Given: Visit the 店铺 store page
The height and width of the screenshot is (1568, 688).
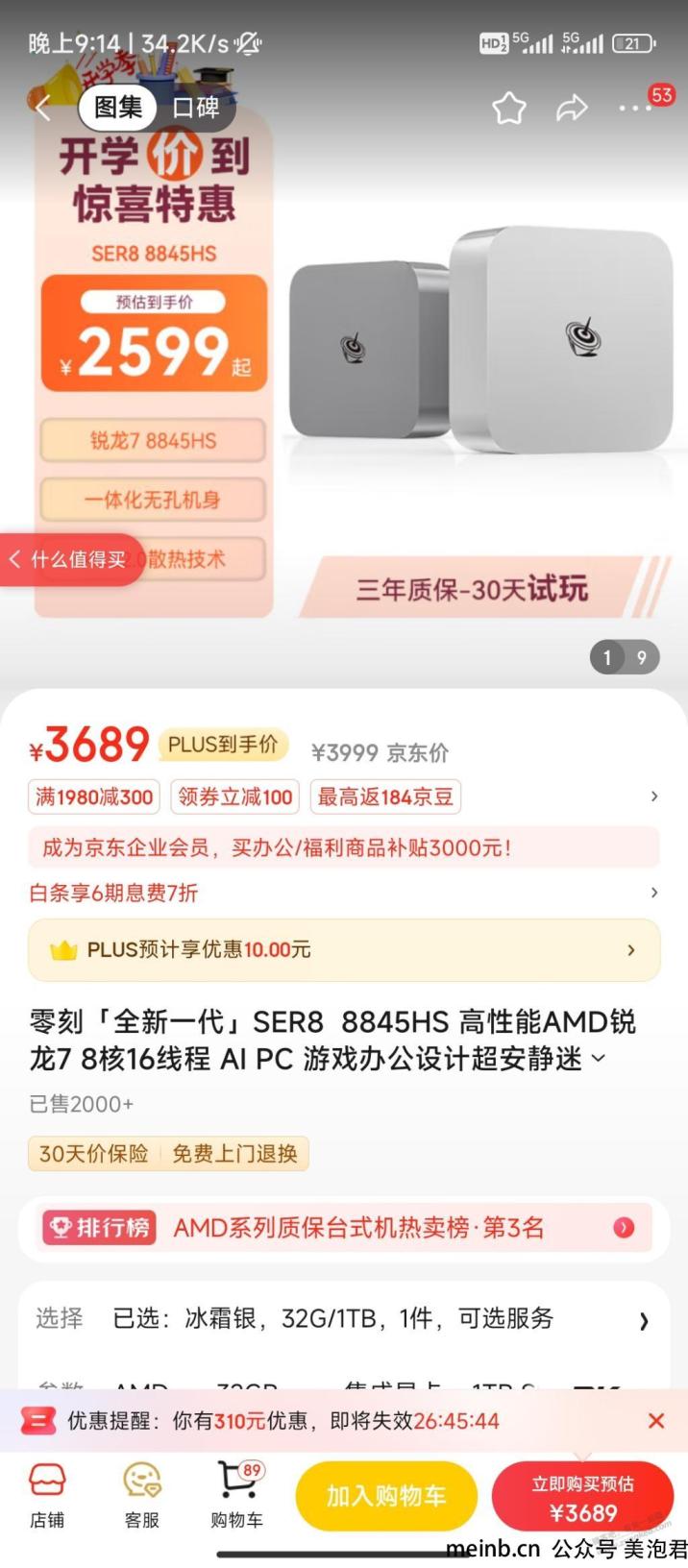Looking at the screenshot, I should click(47, 1496).
